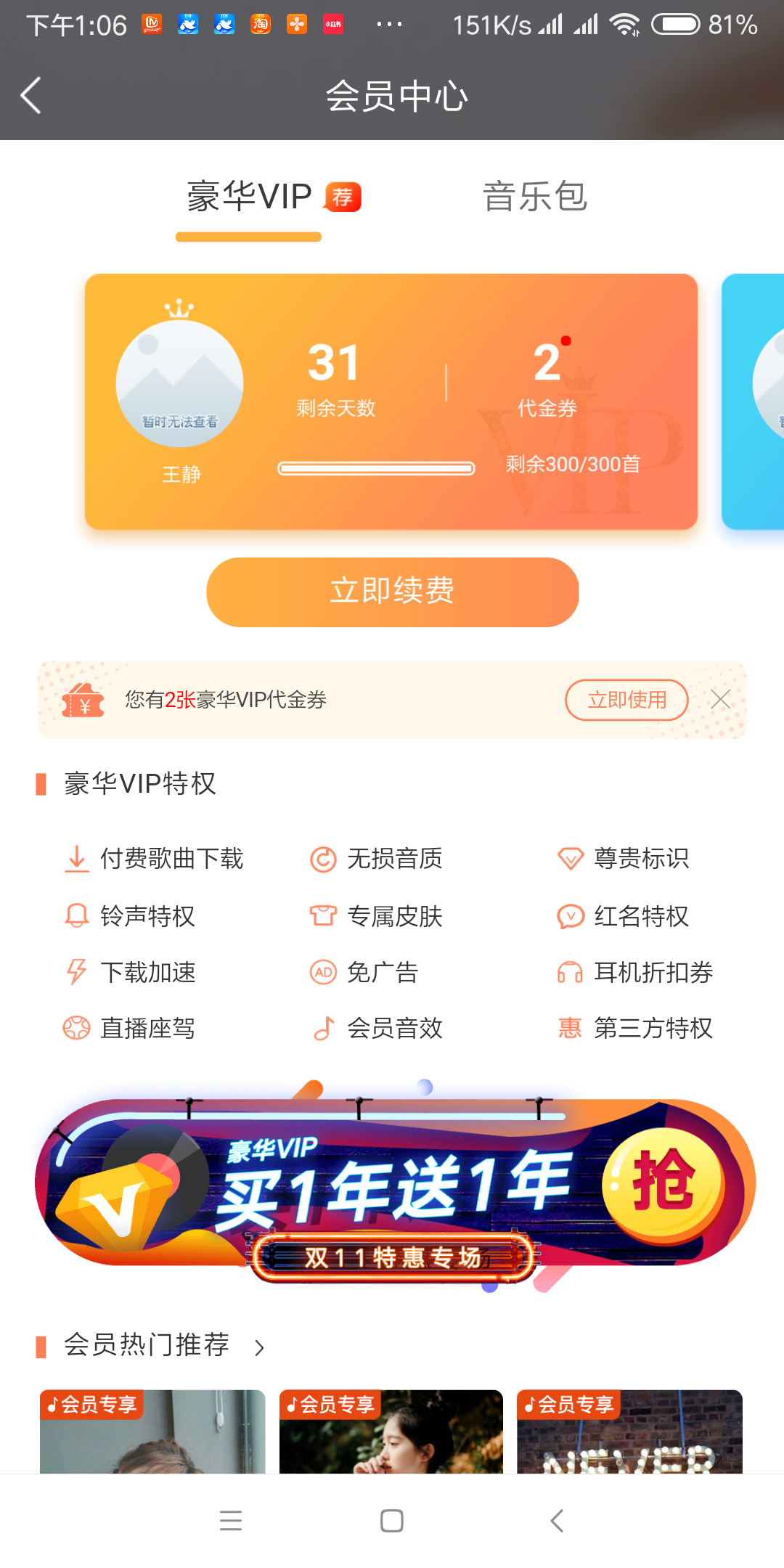Tap the 立即续费 button
784x1568 pixels.
[x=392, y=592]
